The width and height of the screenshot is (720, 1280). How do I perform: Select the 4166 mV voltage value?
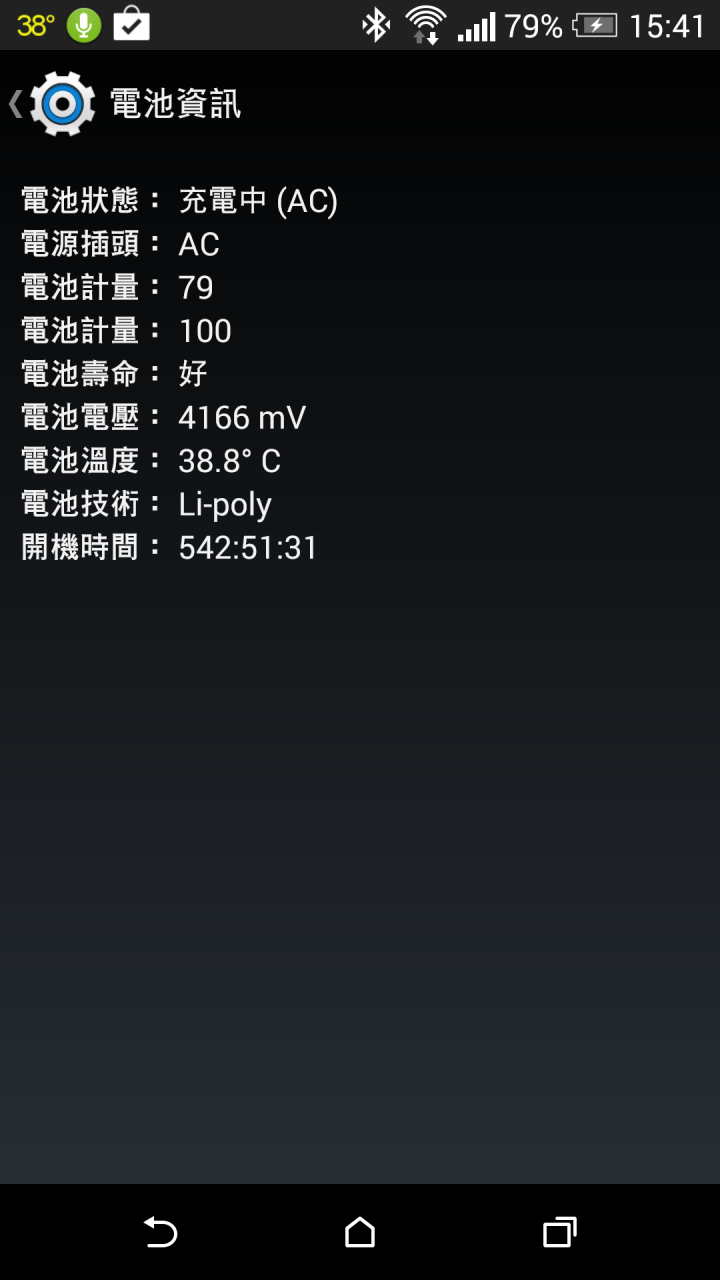tap(240, 417)
